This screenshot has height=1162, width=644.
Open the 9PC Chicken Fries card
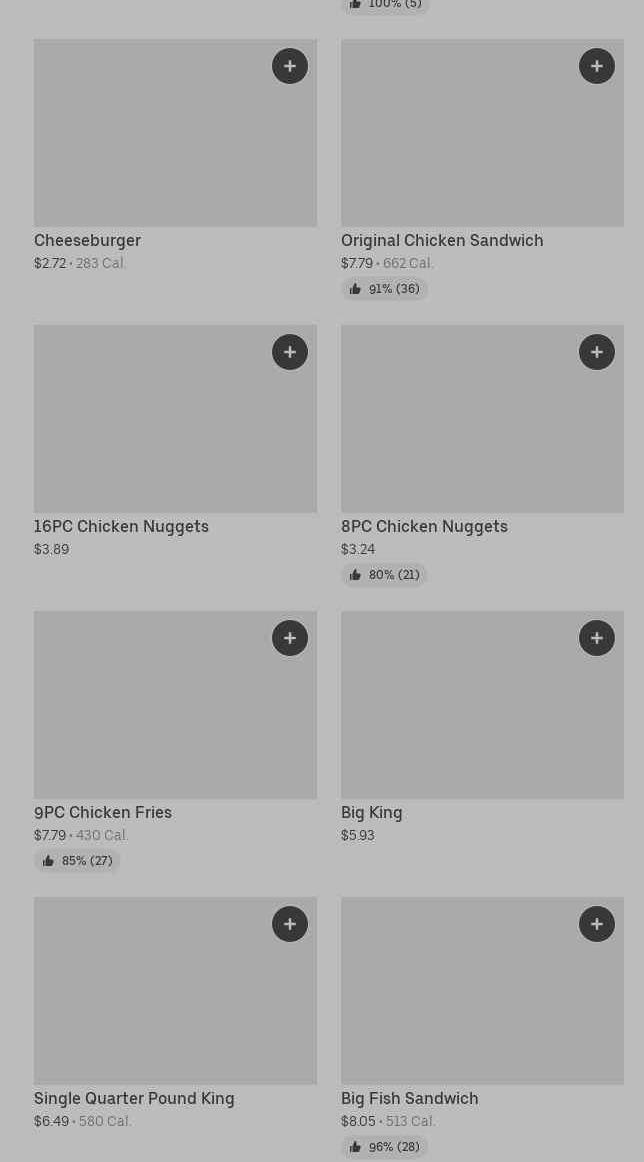(x=150, y=710)
